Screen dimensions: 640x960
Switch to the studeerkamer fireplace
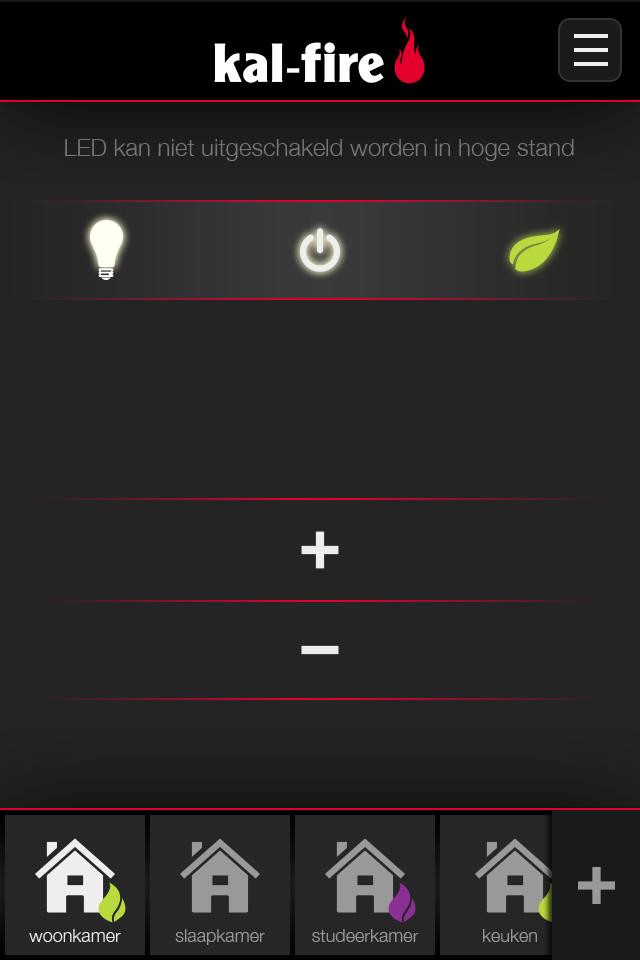pos(365,885)
